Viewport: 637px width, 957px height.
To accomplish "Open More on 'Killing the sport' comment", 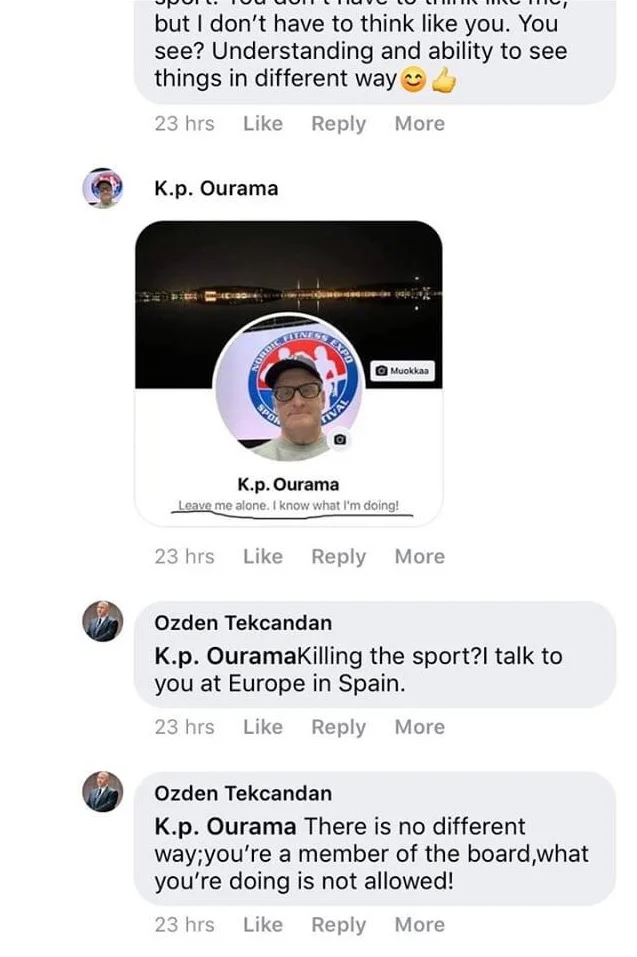I will [x=419, y=727].
